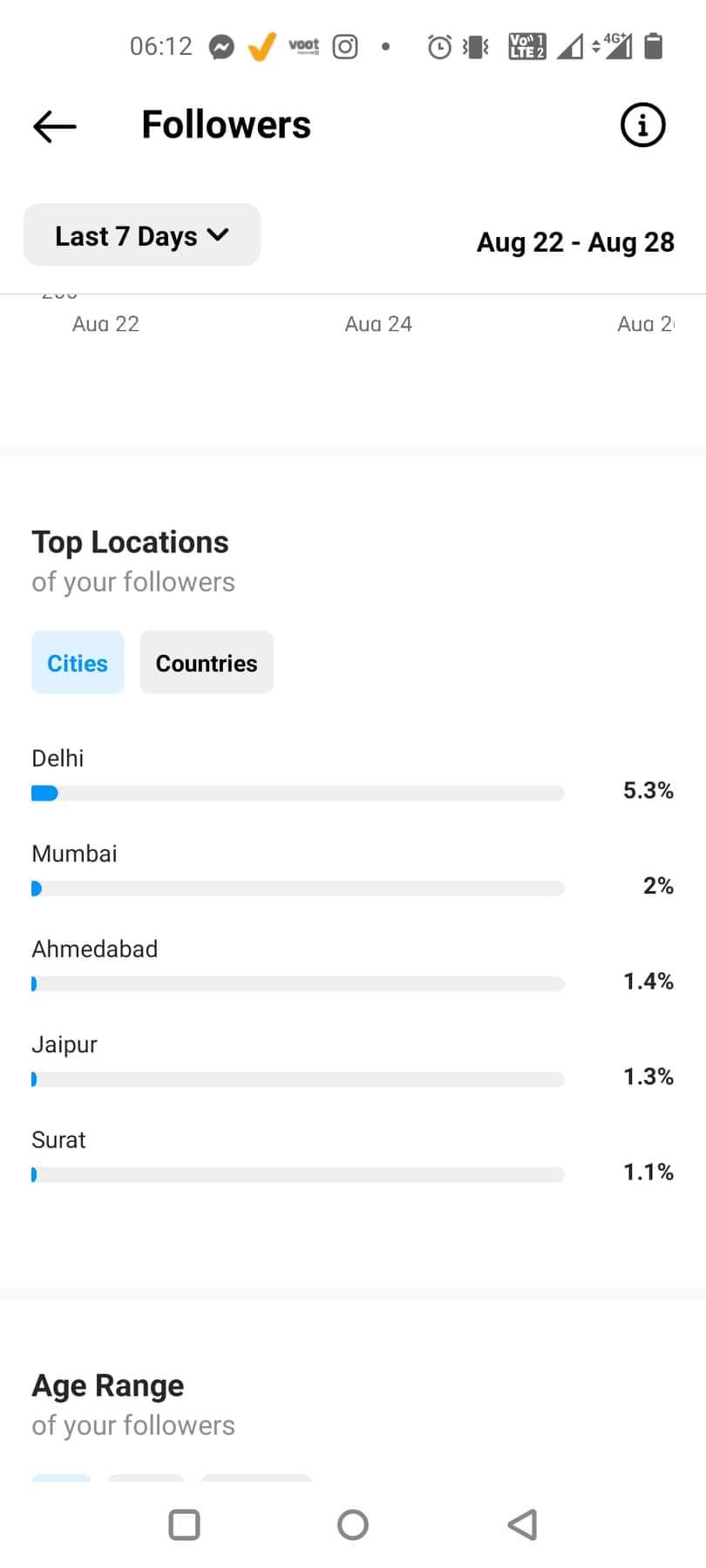This screenshot has width=706, height=1568.
Task: Select the Cities tab
Action: pos(78,663)
